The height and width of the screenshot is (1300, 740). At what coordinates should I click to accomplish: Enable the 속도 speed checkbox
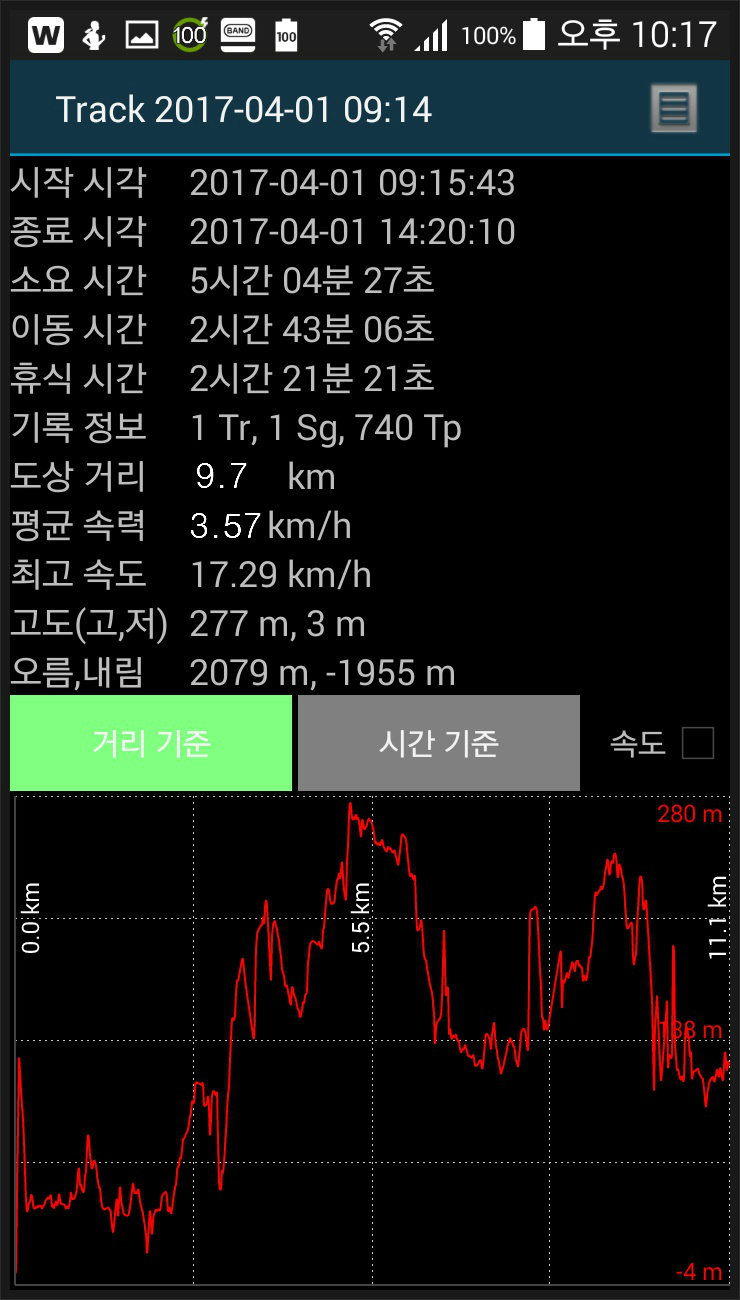(x=697, y=743)
